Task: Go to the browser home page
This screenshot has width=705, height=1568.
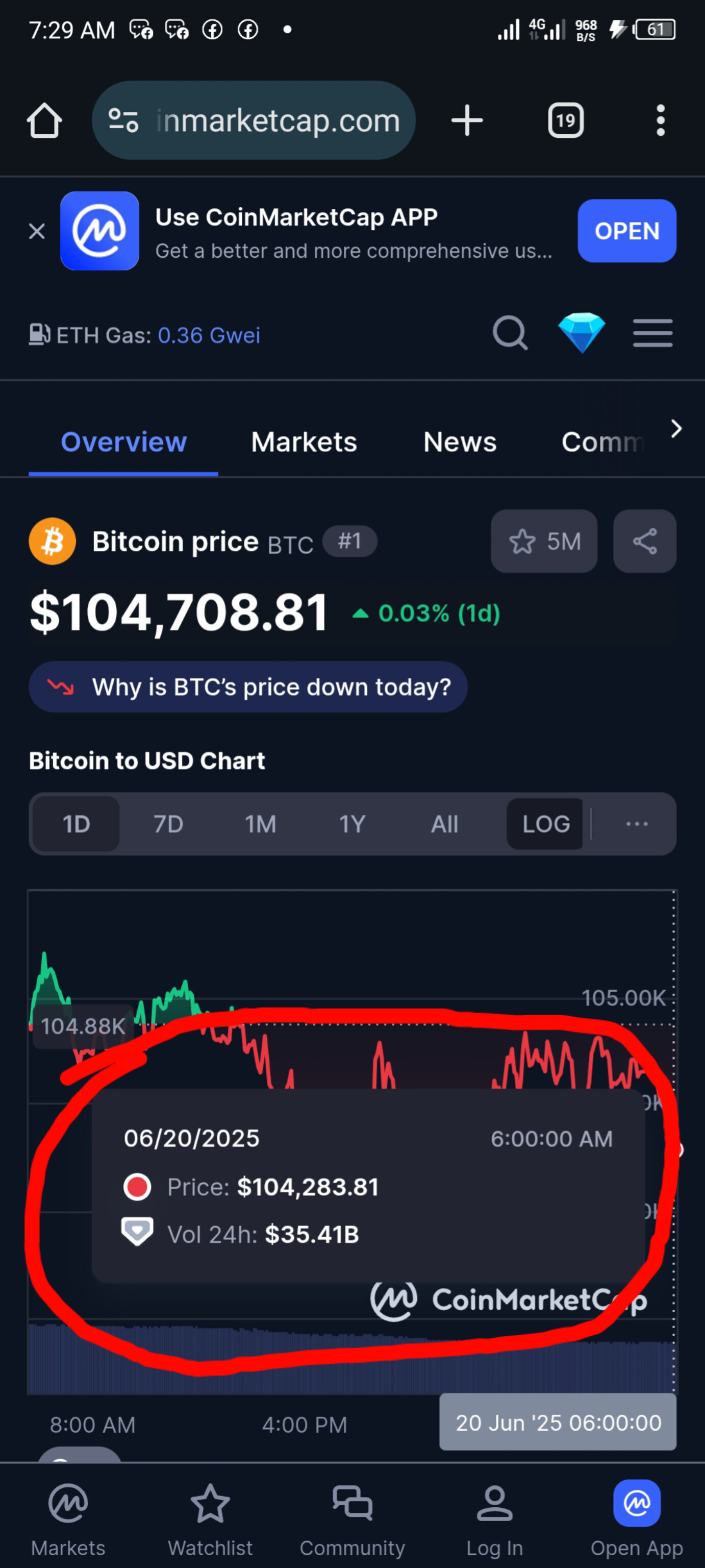Action: click(44, 120)
